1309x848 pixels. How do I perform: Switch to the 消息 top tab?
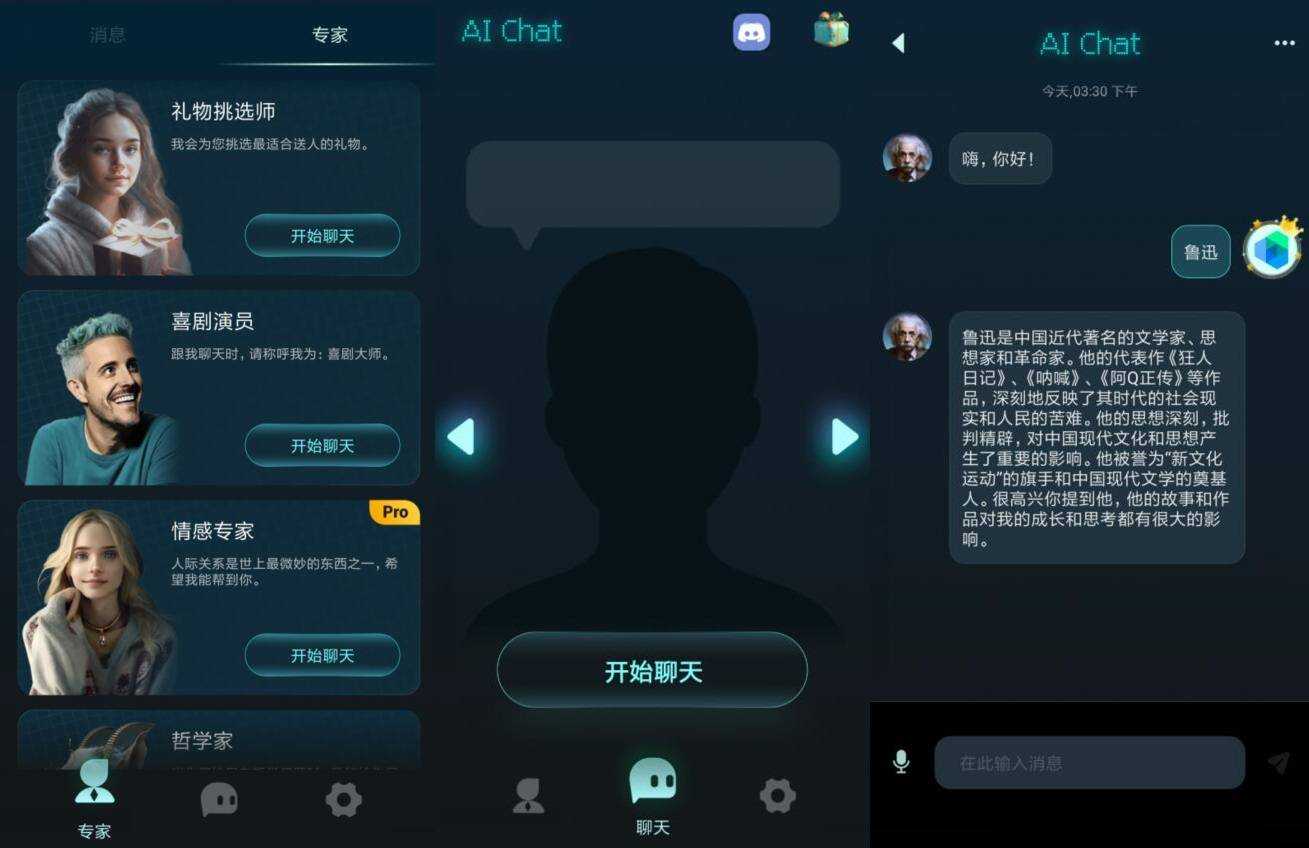tap(107, 35)
